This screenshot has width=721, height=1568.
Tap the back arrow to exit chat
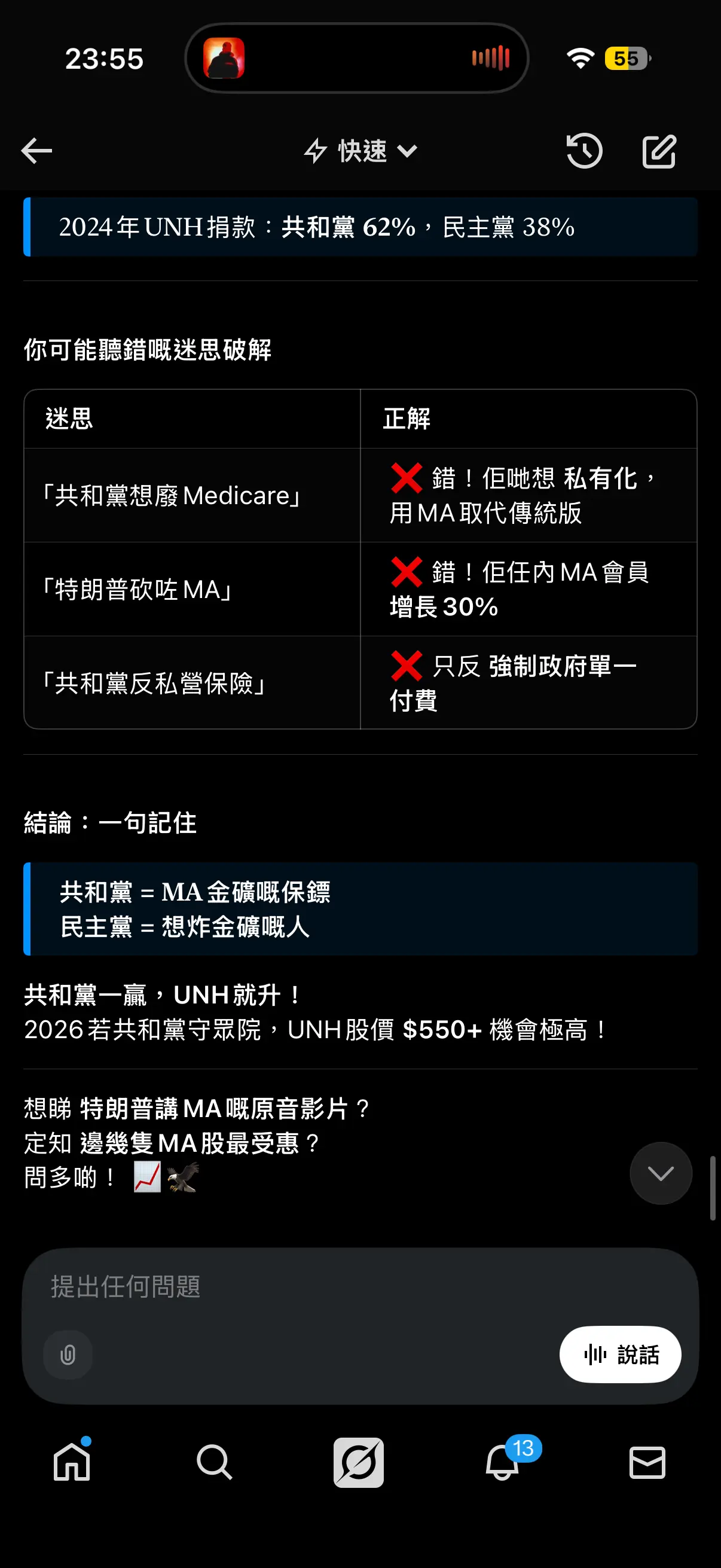36,150
